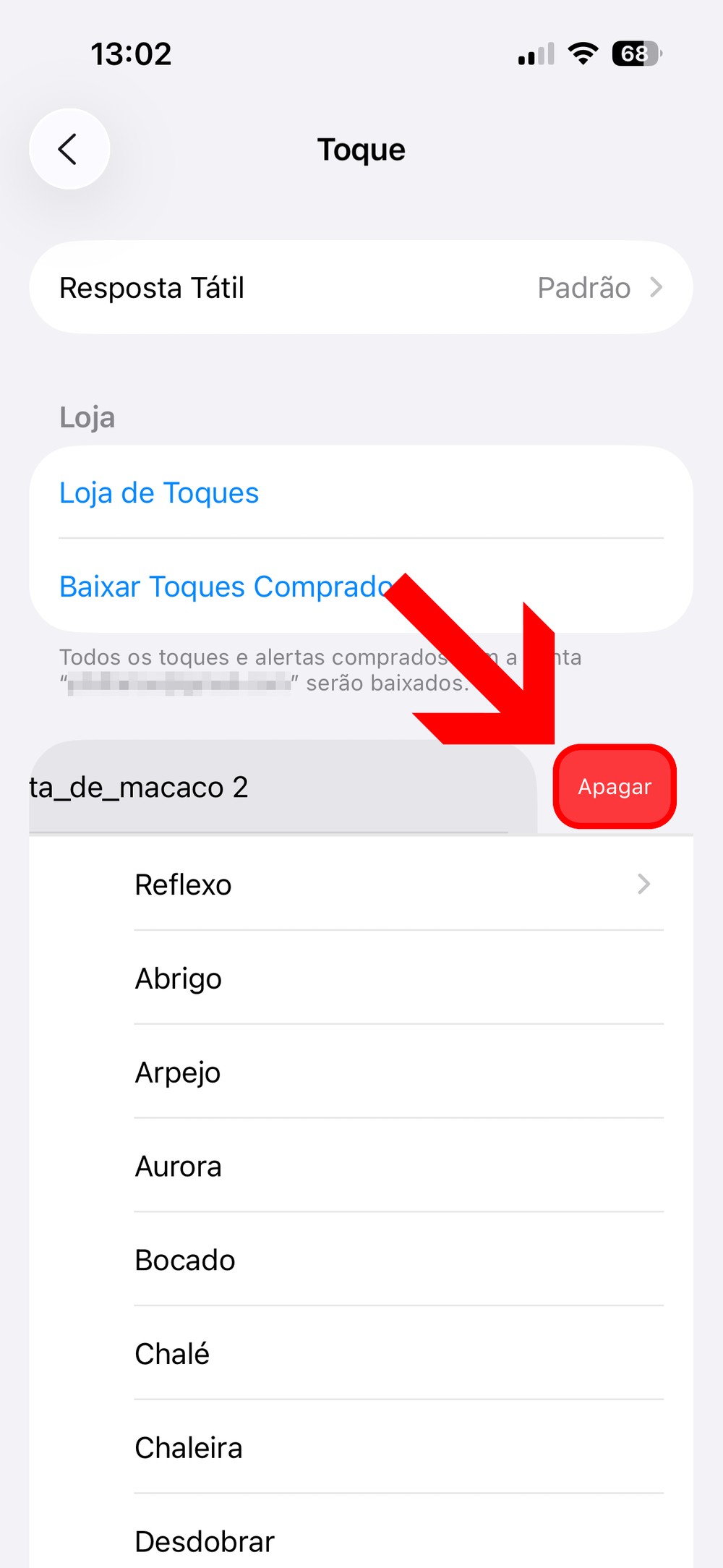The image size is (723, 1568).
Task: Open Resposta Tátil settings
Action: [x=361, y=288]
